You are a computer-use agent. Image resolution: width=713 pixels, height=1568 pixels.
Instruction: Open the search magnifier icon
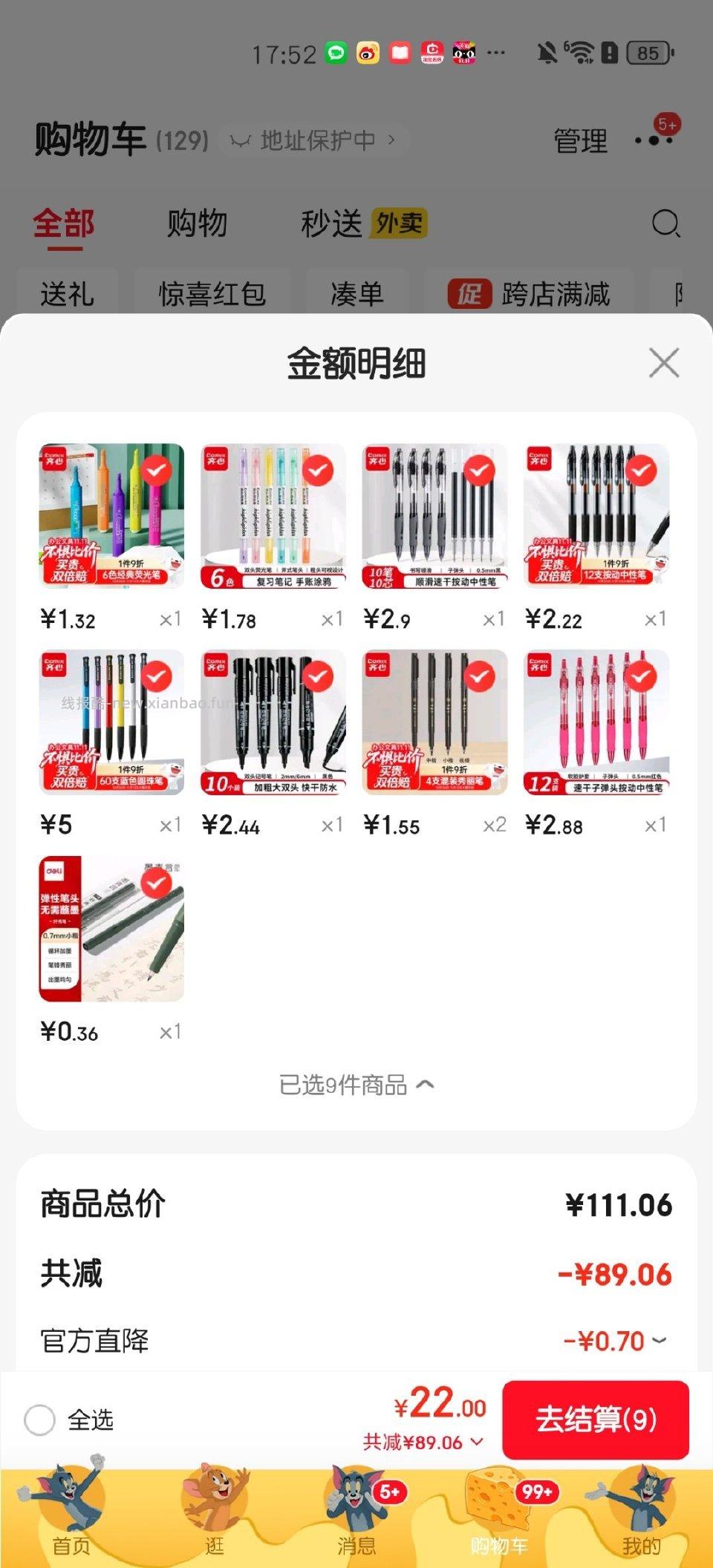pyautogui.click(x=666, y=223)
